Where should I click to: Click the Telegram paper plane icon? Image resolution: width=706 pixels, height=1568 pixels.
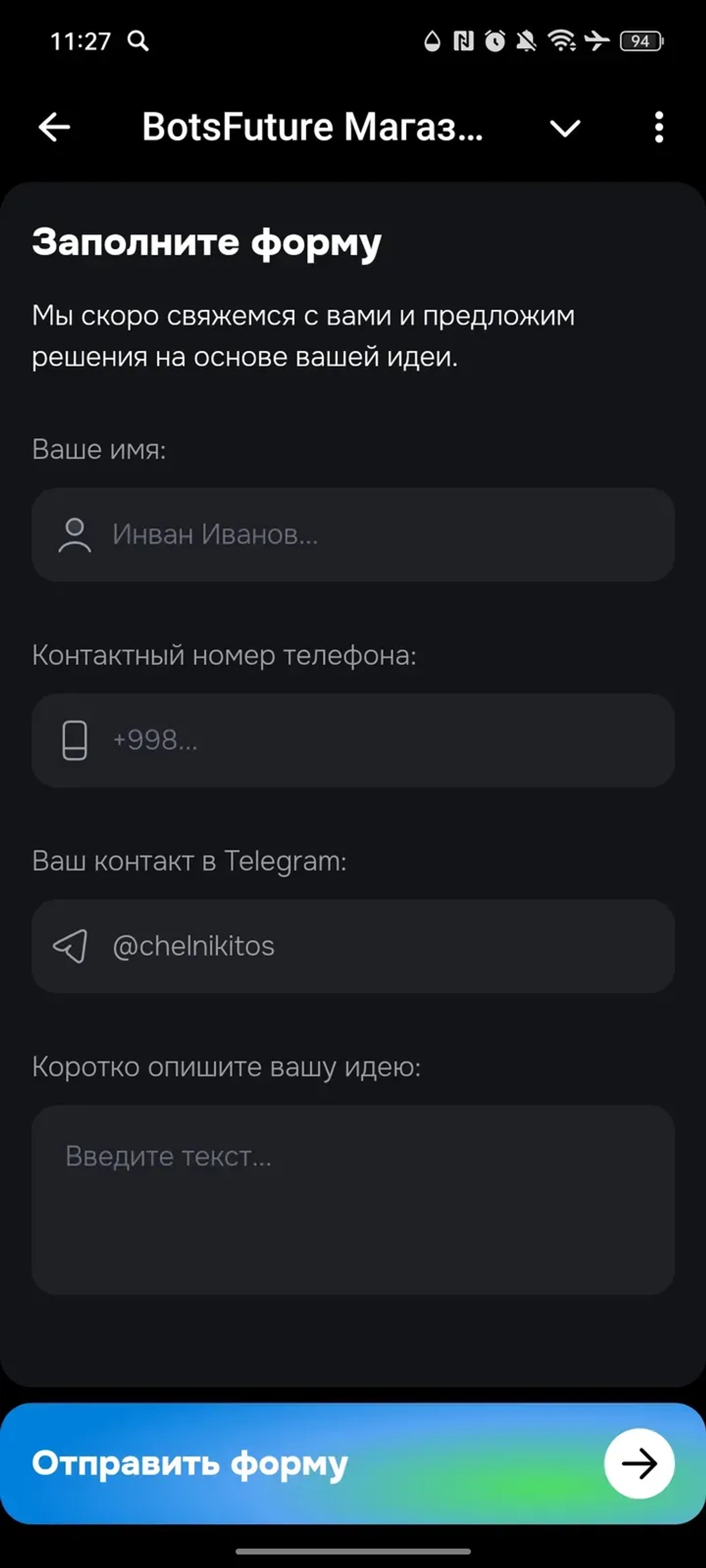click(72, 945)
